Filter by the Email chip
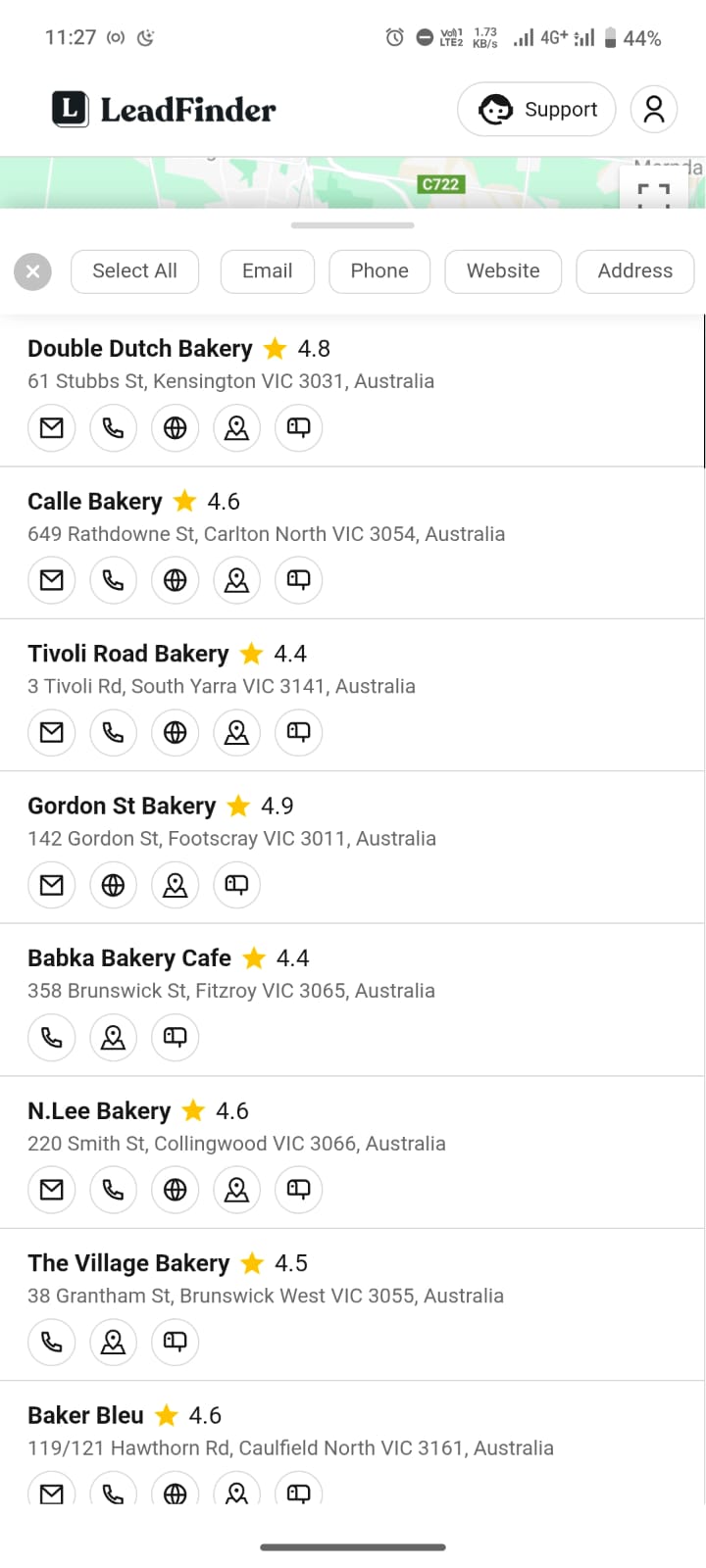The image size is (706, 1568). tap(268, 271)
